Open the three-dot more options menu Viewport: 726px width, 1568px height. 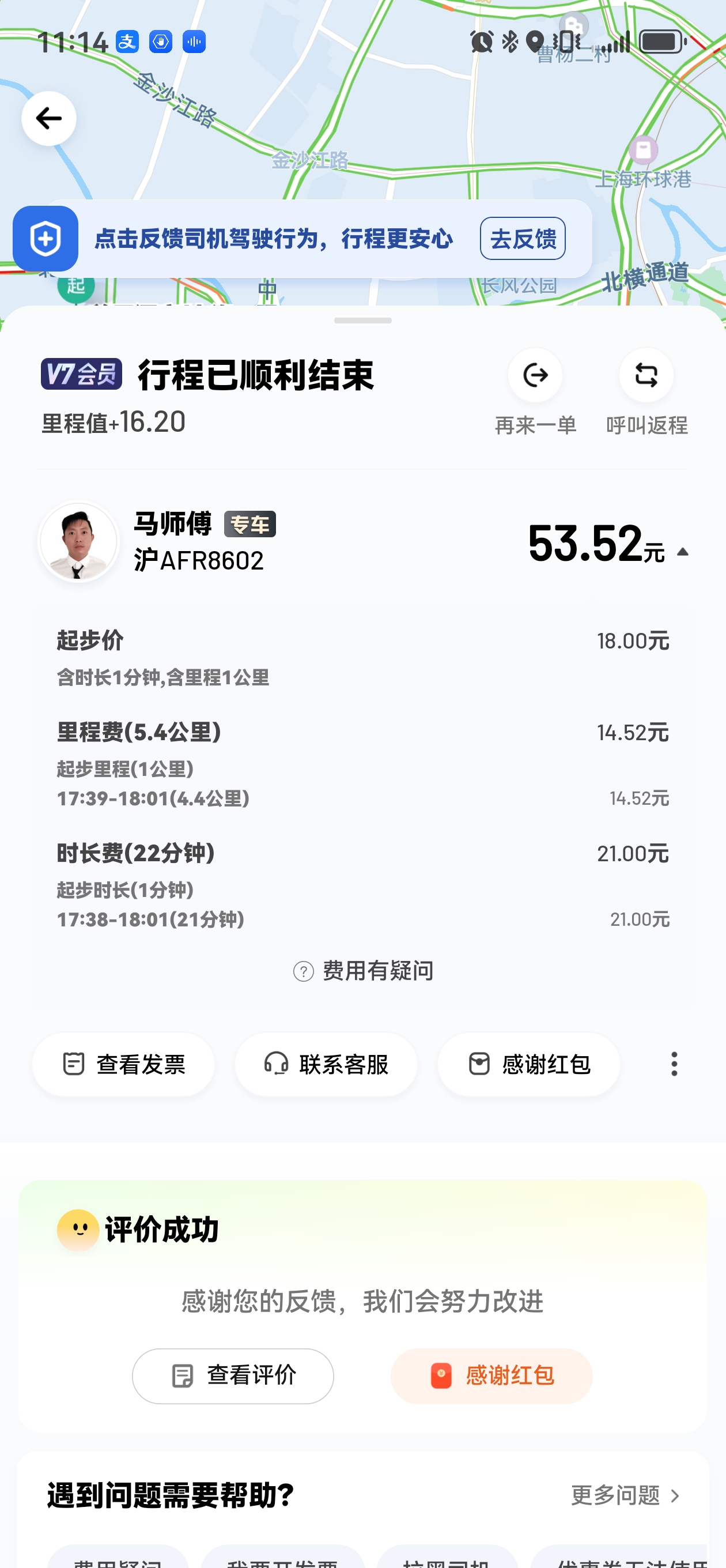click(x=673, y=1064)
